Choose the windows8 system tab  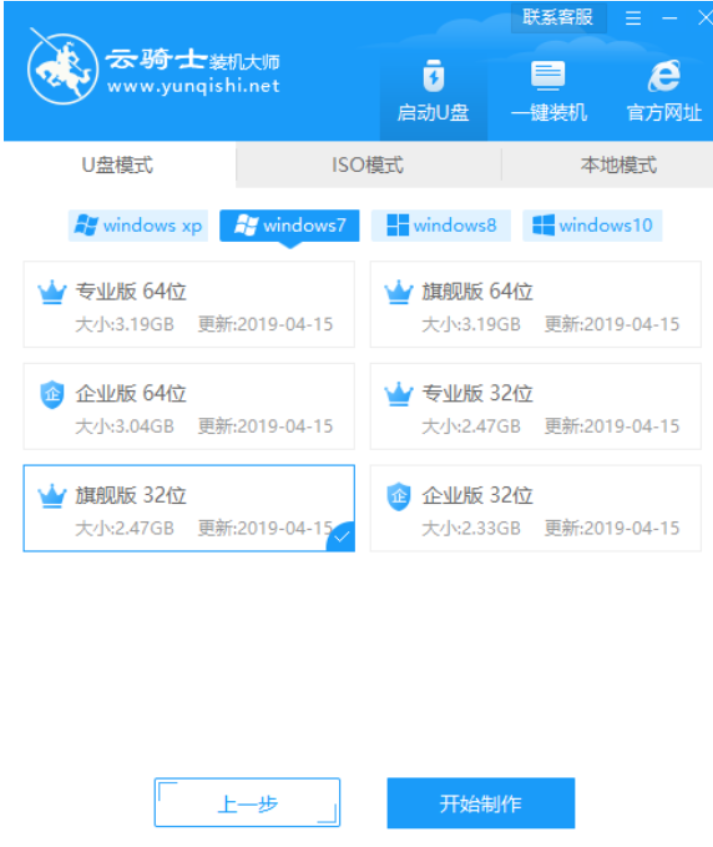pos(441,226)
